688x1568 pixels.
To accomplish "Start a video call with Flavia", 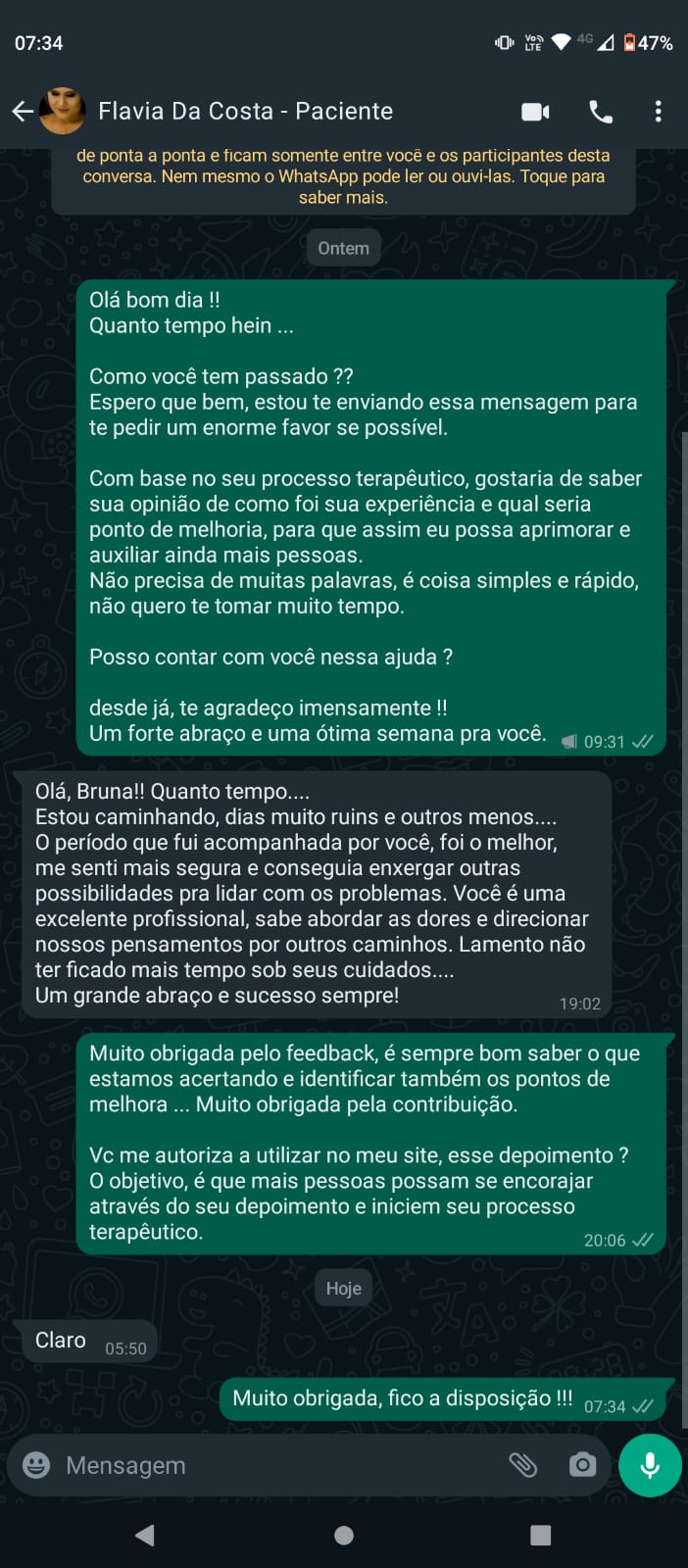I will tap(535, 112).
